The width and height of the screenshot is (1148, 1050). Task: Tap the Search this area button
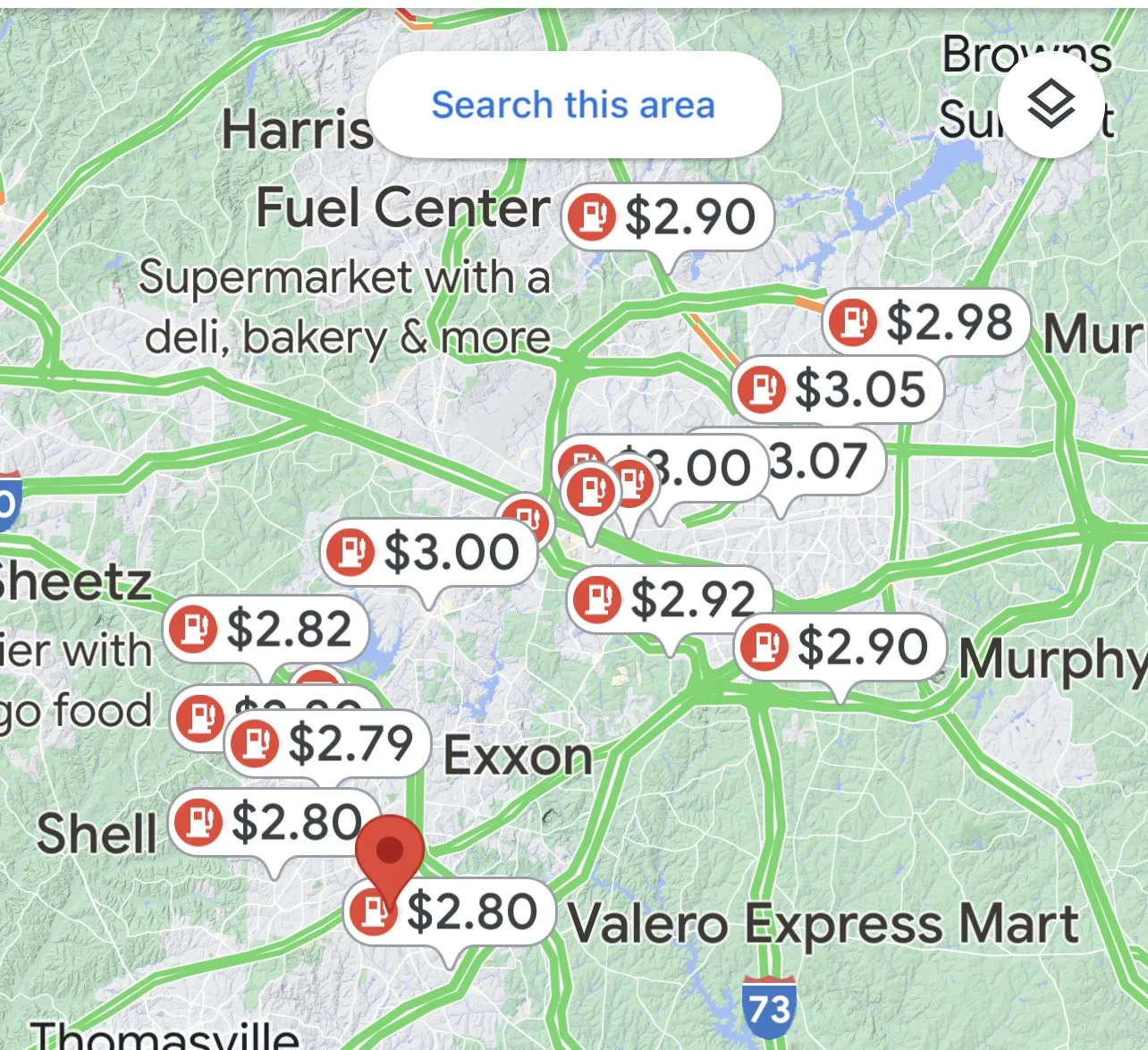click(573, 106)
